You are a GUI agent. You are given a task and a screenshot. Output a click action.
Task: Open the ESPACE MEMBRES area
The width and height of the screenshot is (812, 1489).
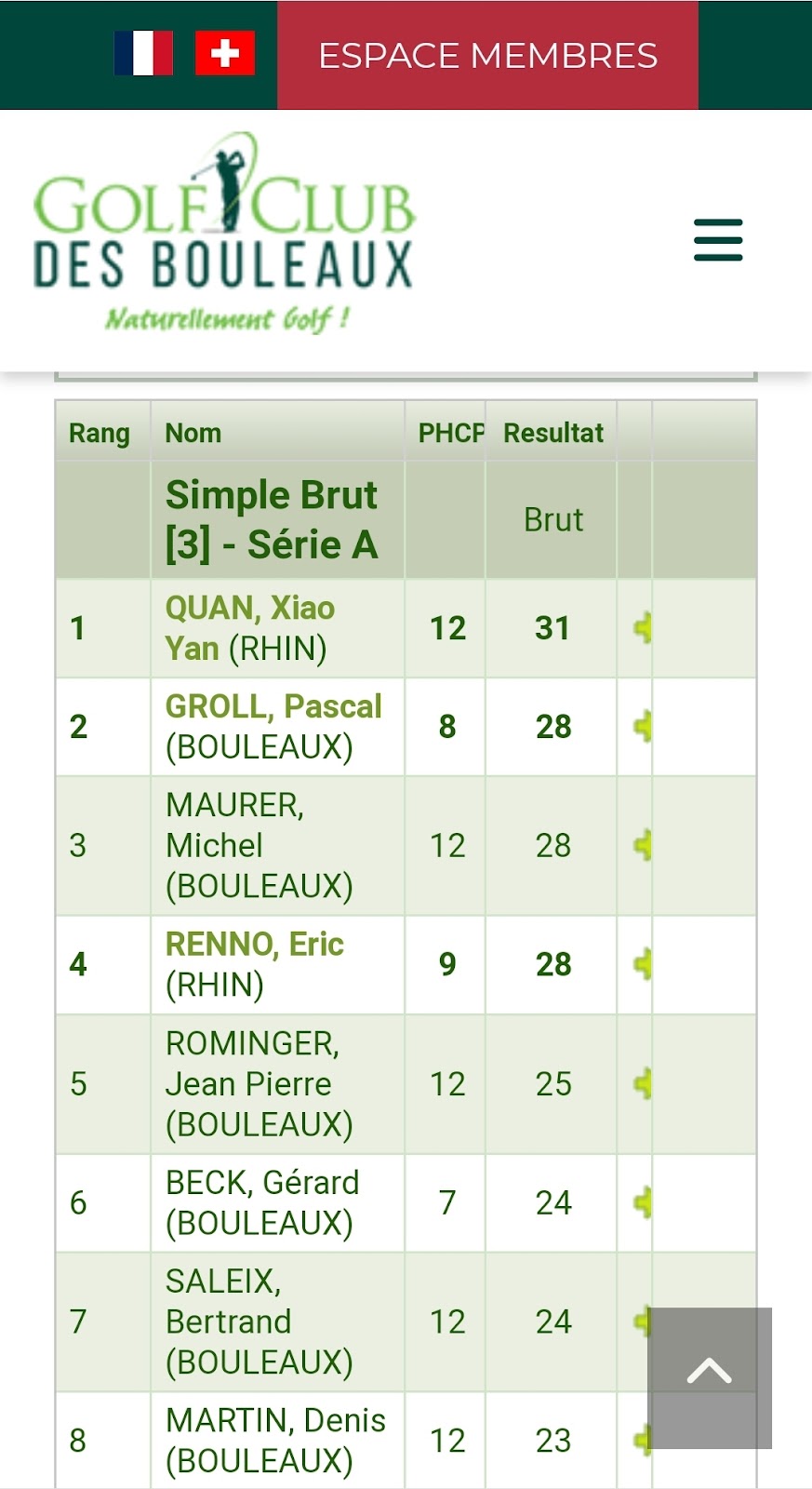(487, 56)
